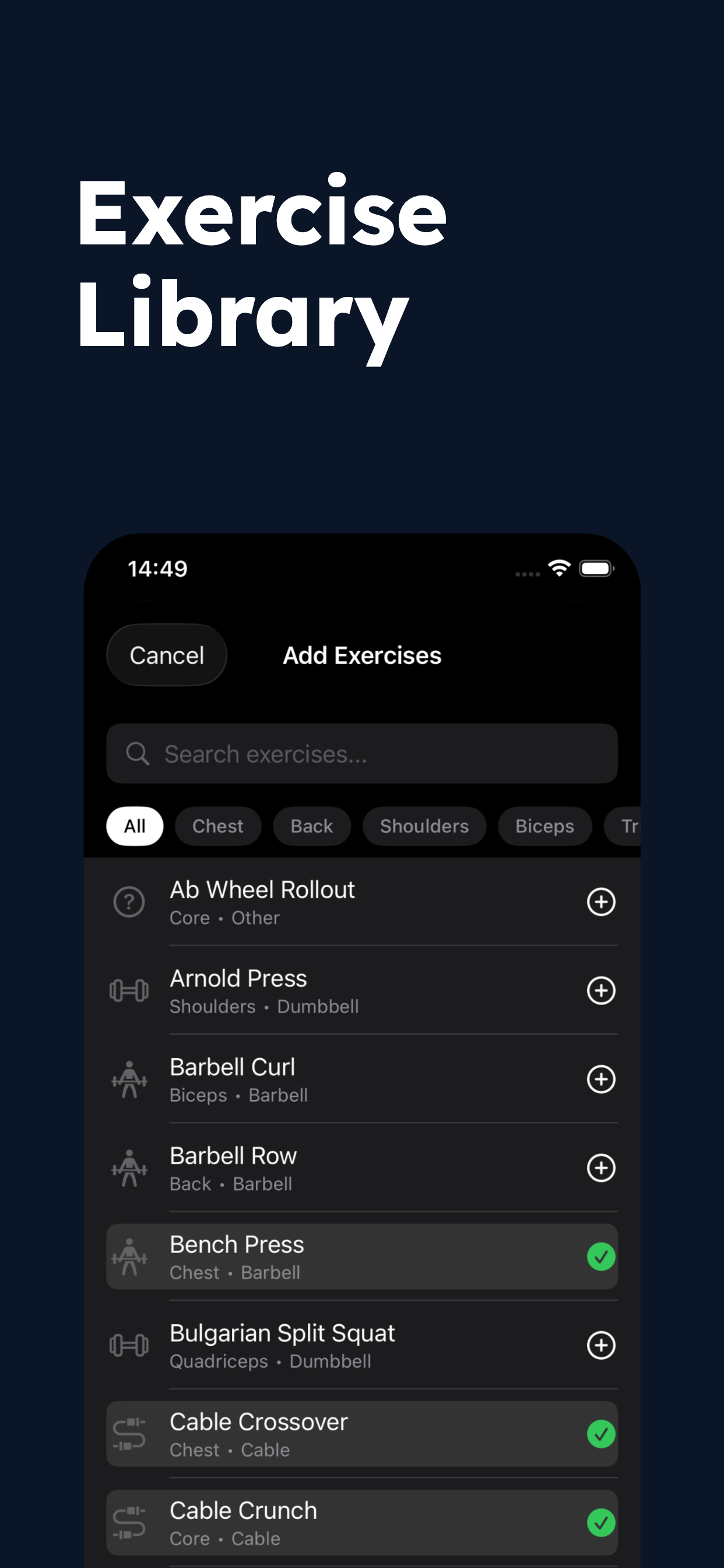This screenshot has width=724, height=1568.
Task: Uncheck Cable Crossover from the selection
Action: point(601,1434)
